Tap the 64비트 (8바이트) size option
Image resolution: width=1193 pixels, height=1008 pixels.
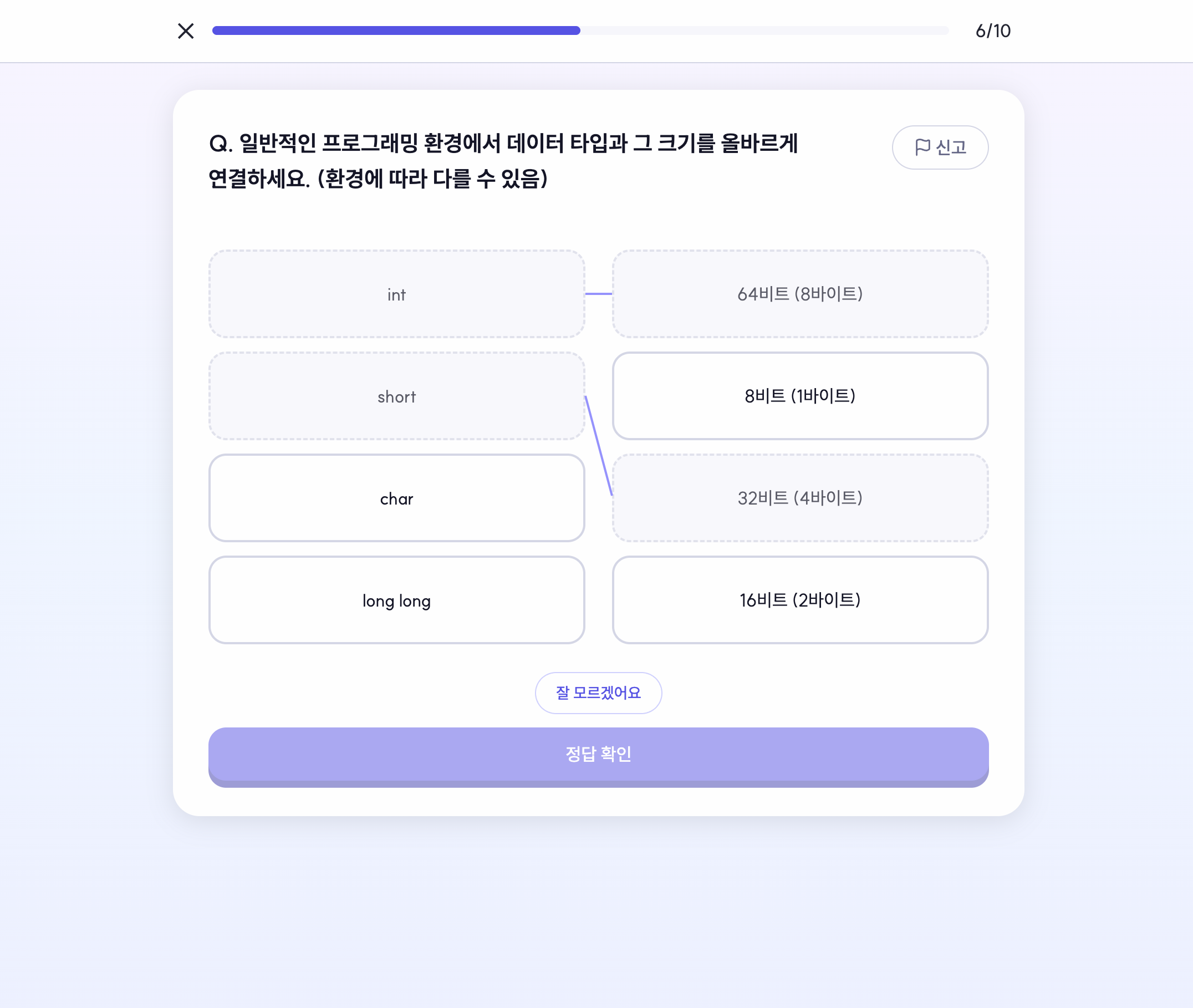pyautogui.click(x=799, y=294)
